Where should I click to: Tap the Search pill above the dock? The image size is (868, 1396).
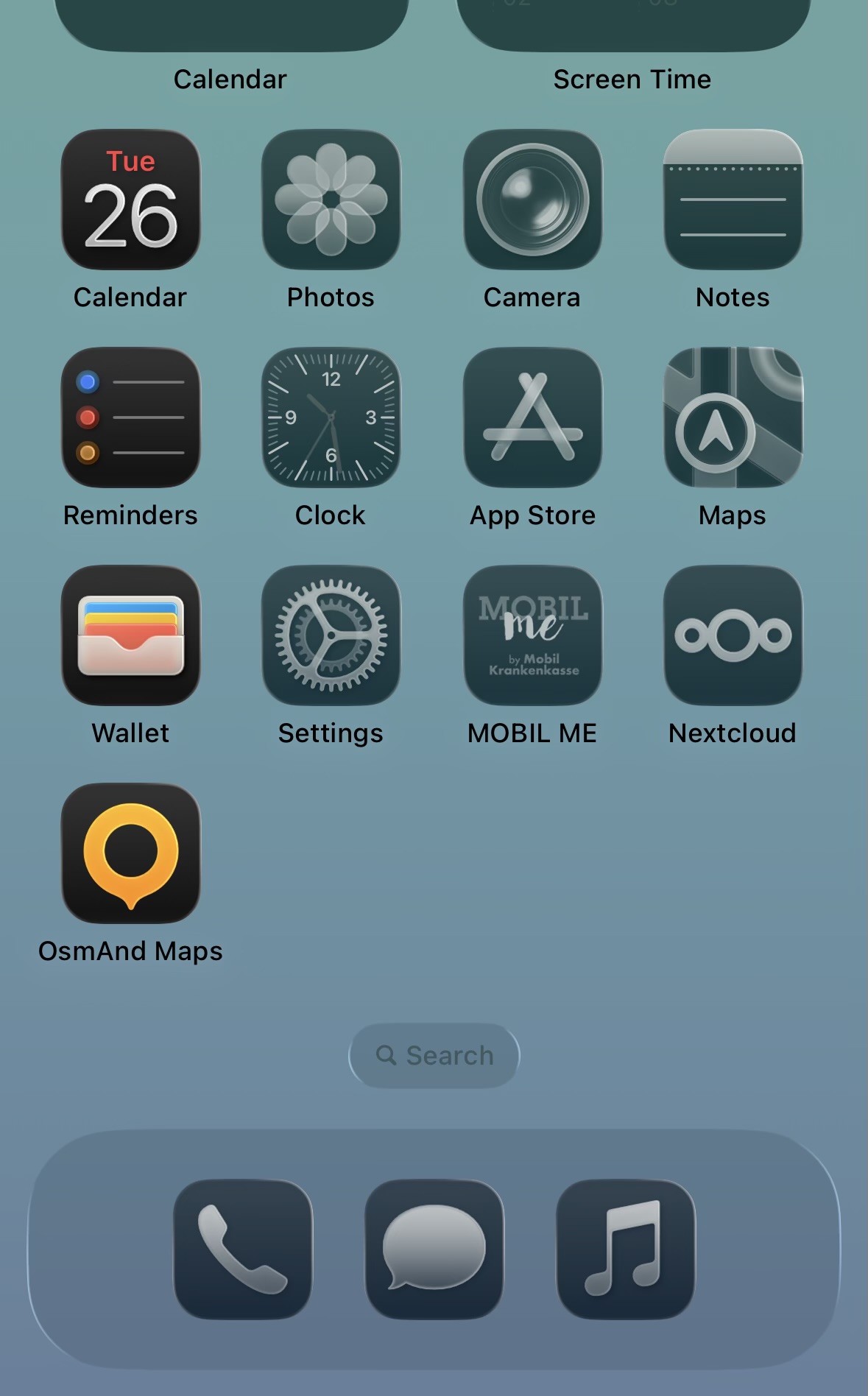point(434,1055)
